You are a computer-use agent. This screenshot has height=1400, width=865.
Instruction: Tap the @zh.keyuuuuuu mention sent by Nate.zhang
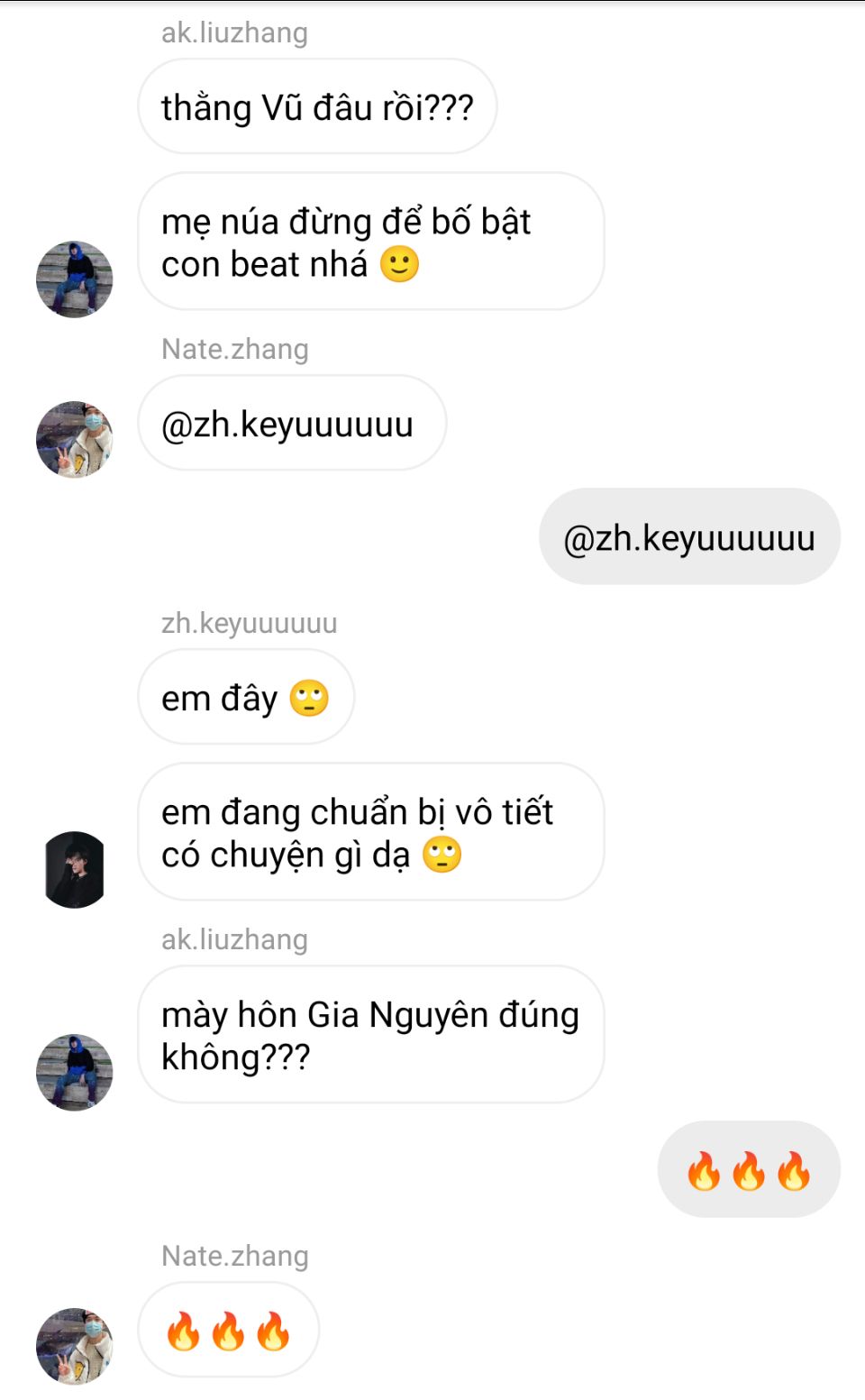[287, 424]
